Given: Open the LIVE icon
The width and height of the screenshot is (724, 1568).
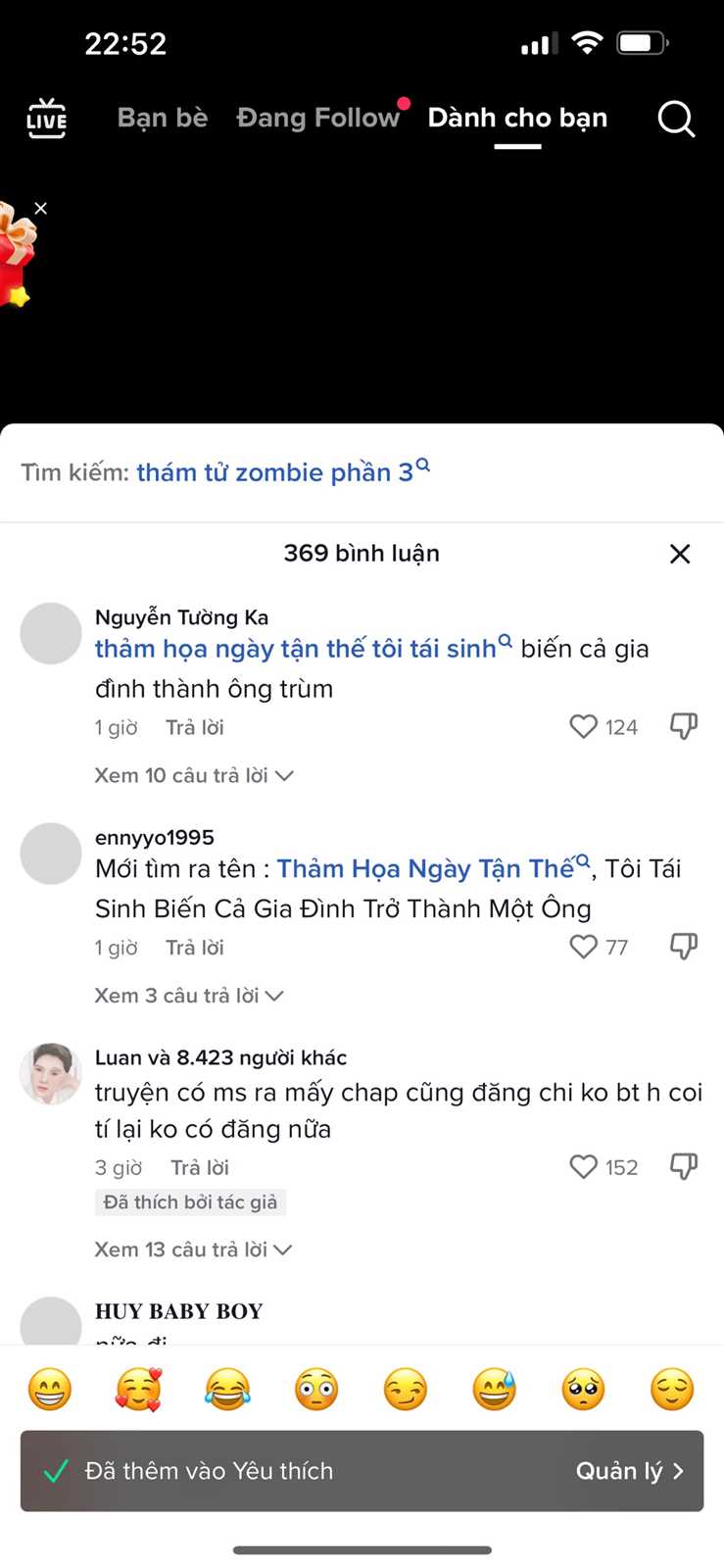Looking at the screenshot, I should pyautogui.click(x=46, y=119).
